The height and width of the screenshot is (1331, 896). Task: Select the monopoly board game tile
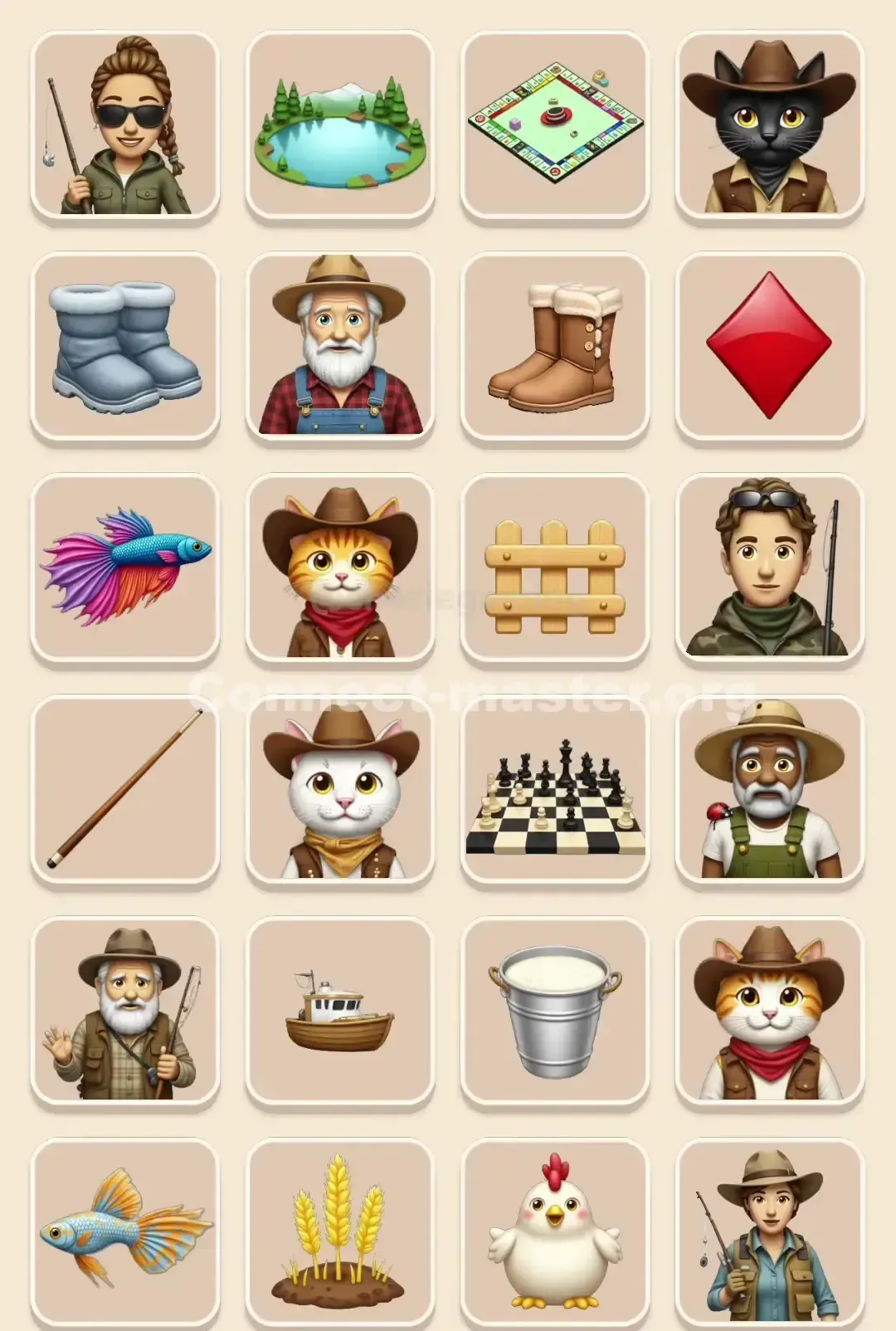coord(554,123)
